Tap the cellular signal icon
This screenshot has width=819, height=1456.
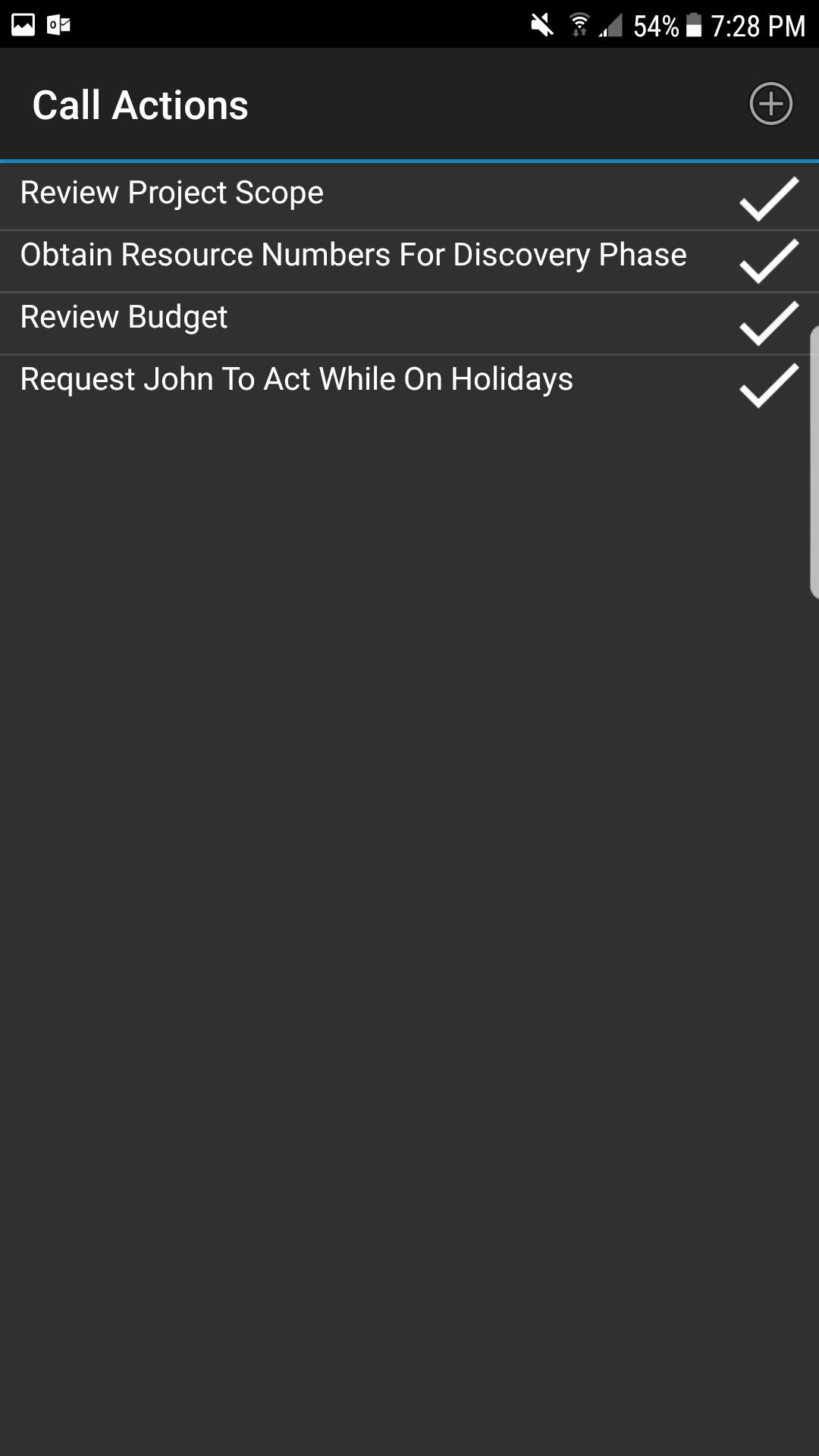[610, 25]
